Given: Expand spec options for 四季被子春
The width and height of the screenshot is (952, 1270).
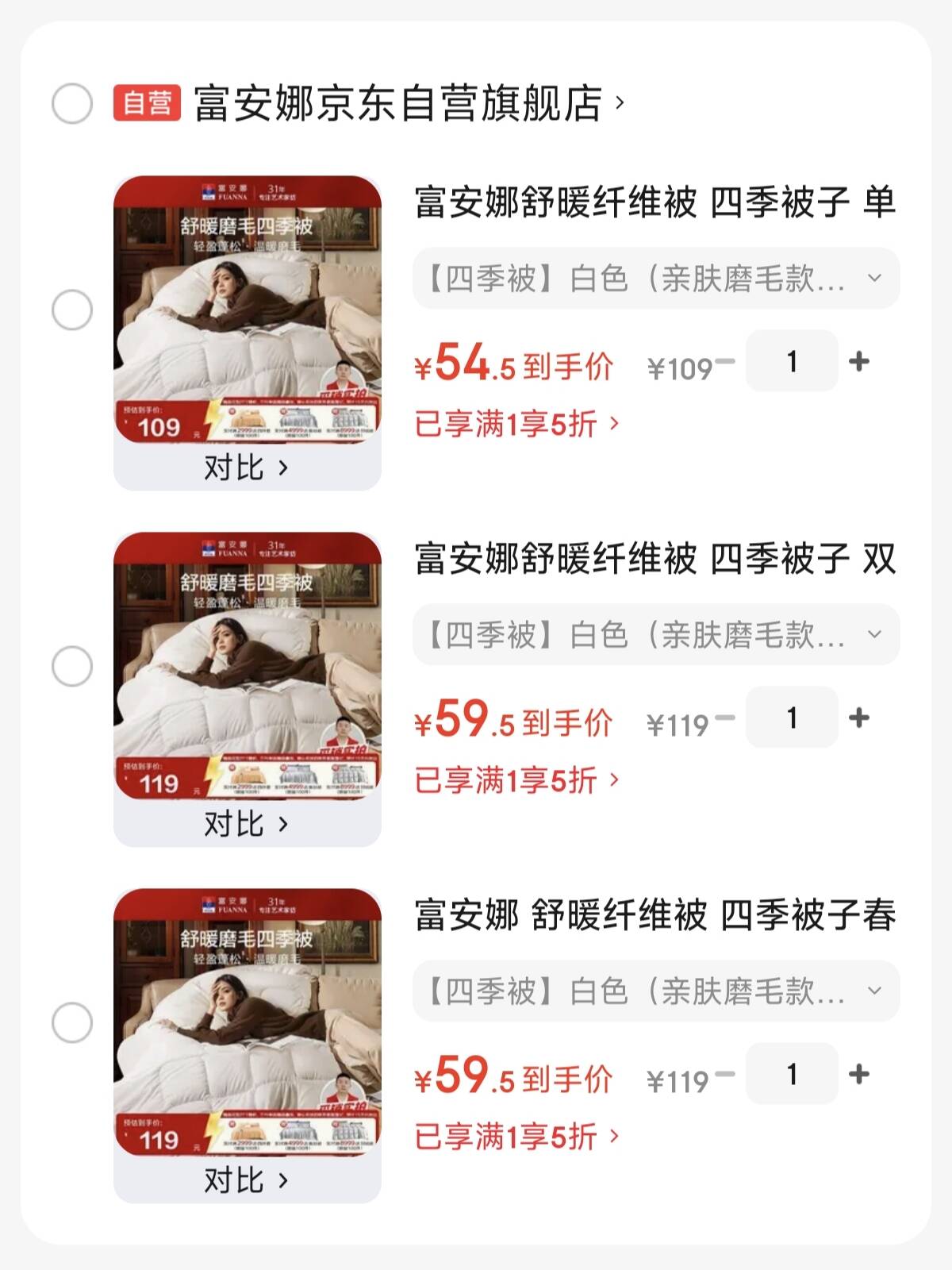Looking at the screenshot, I should click(x=655, y=991).
